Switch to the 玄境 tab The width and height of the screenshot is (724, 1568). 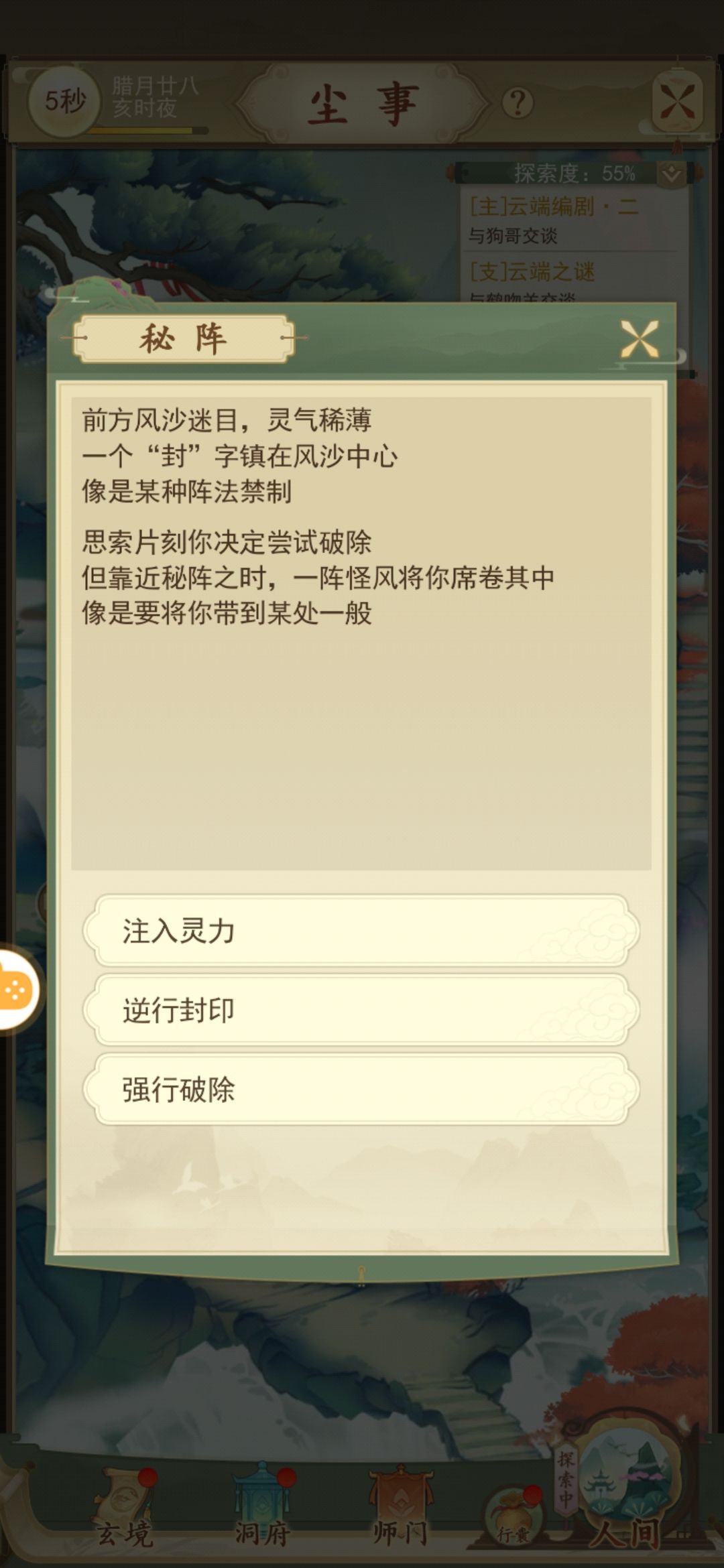(x=125, y=1508)
